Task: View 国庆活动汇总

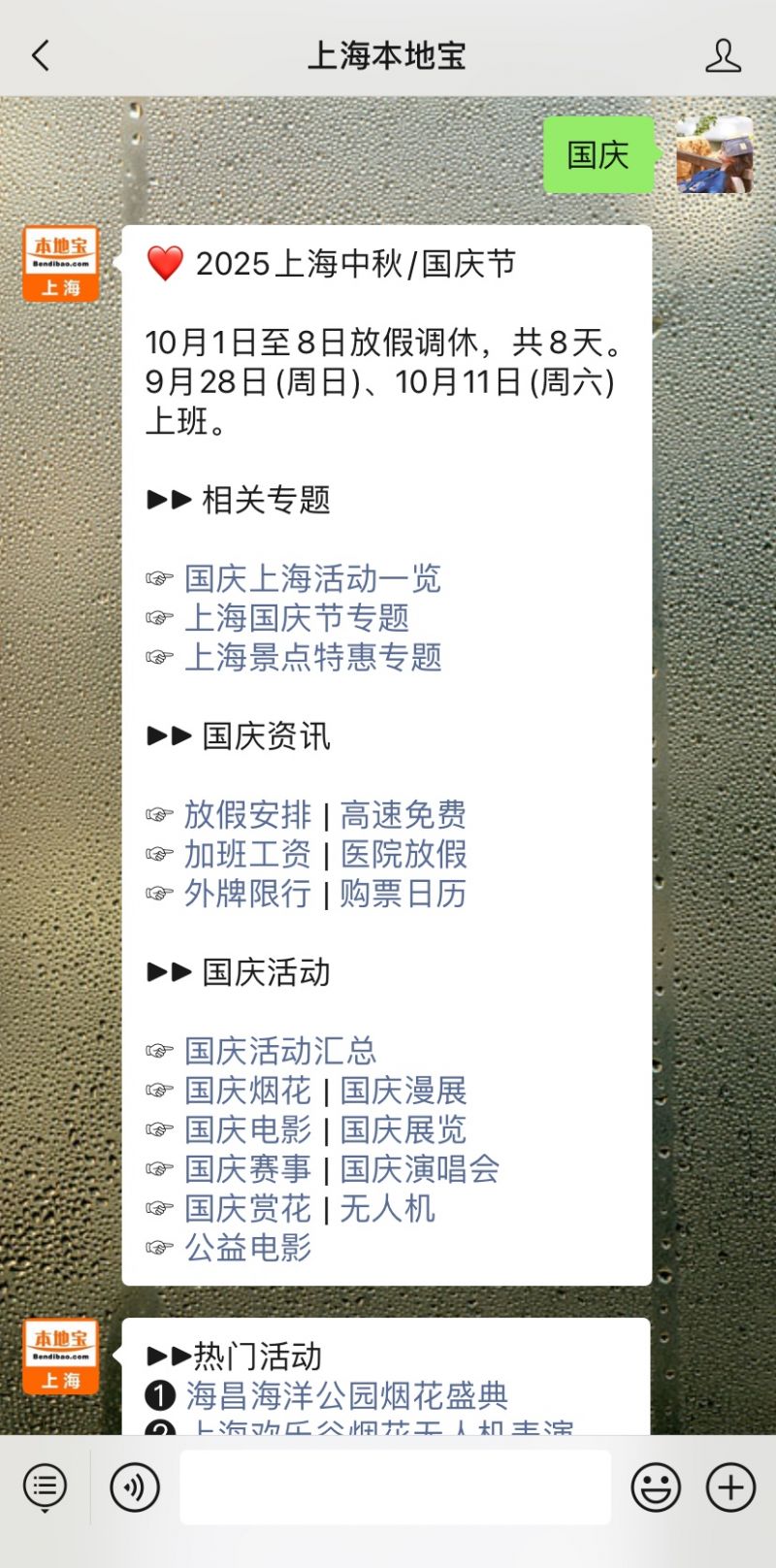Action: [x=280, y=1051]
